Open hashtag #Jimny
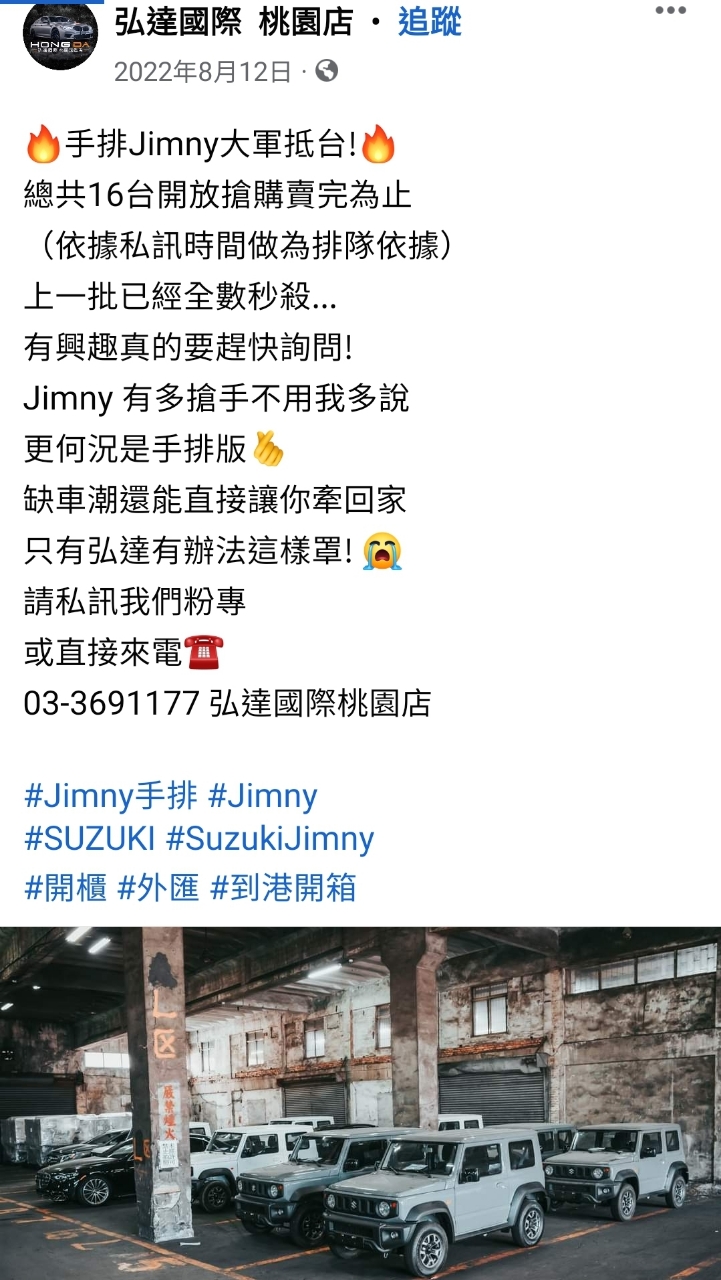Image resolution: width=721 pixels, height=1280 pixels. [262, 796]
